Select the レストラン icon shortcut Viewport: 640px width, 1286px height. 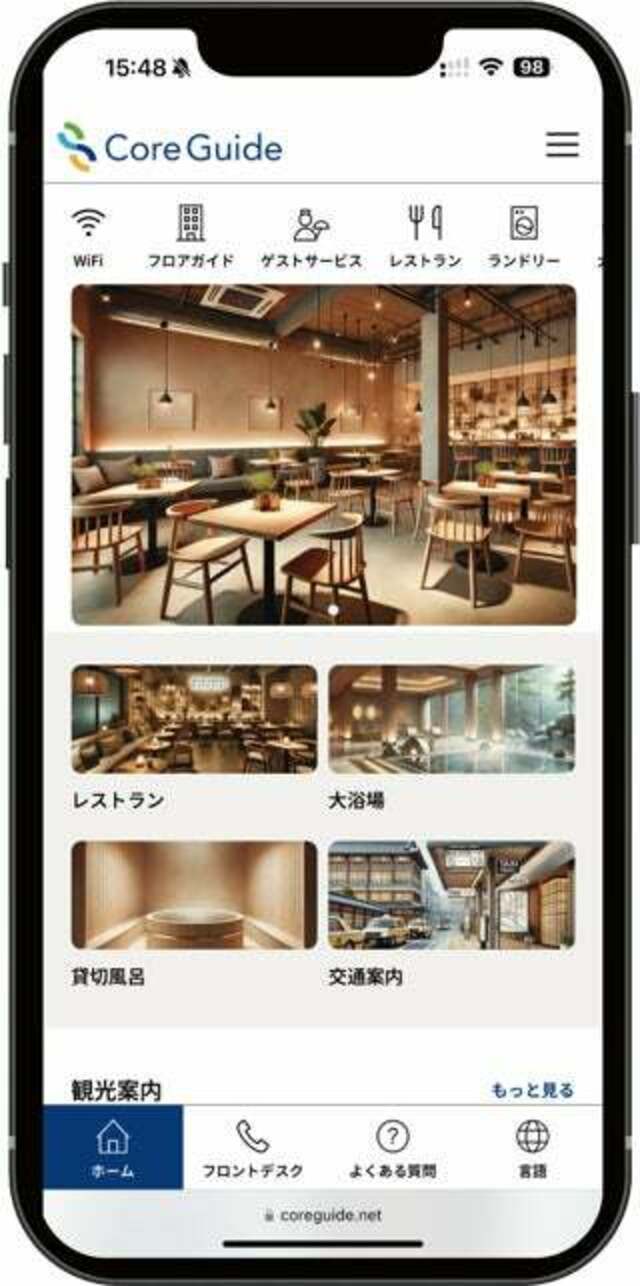click(425, 236)
